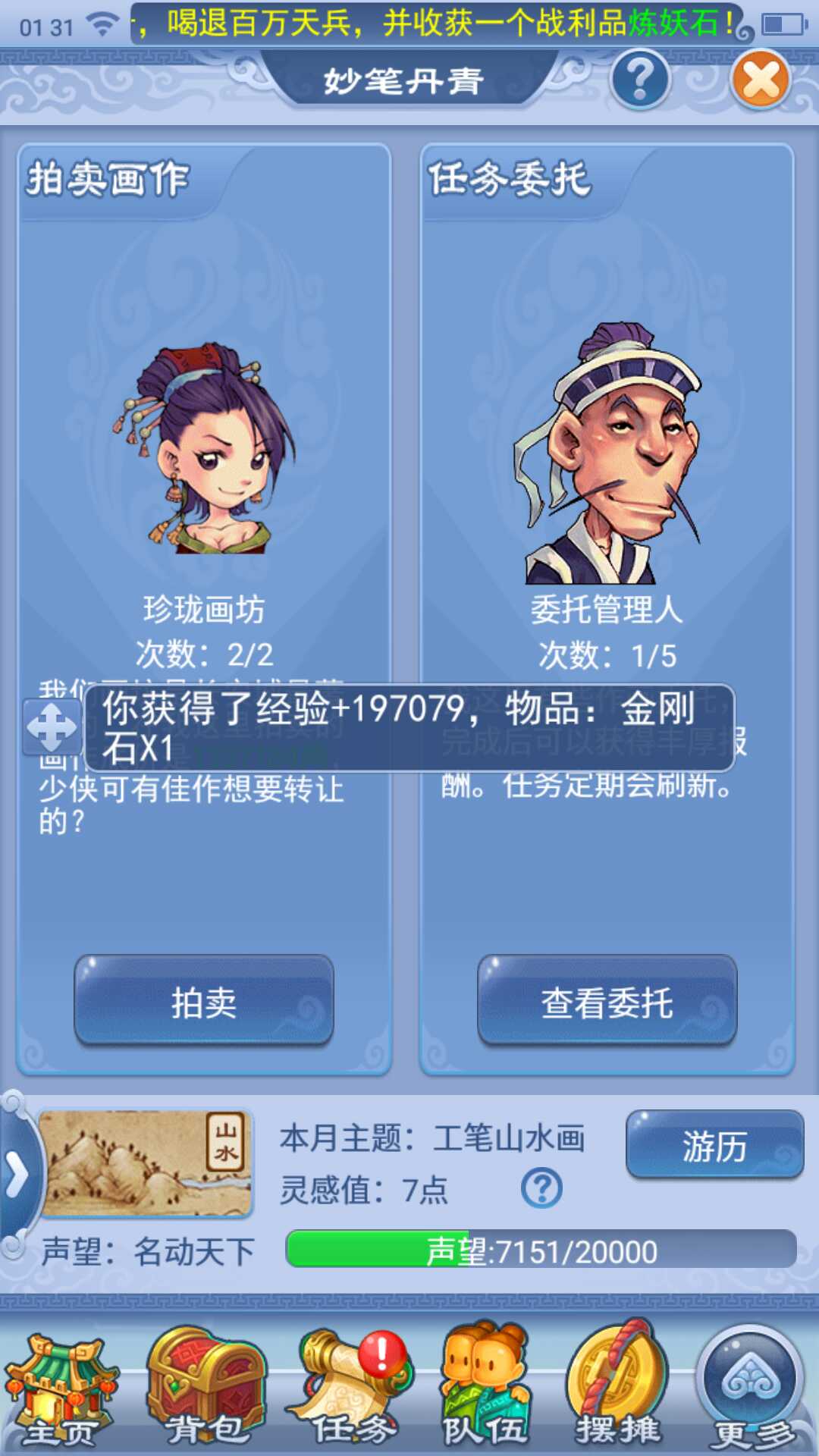Open the 更多 more menu
The height and width of the screenshot is (1456, 819).
tap(752, 1388)
